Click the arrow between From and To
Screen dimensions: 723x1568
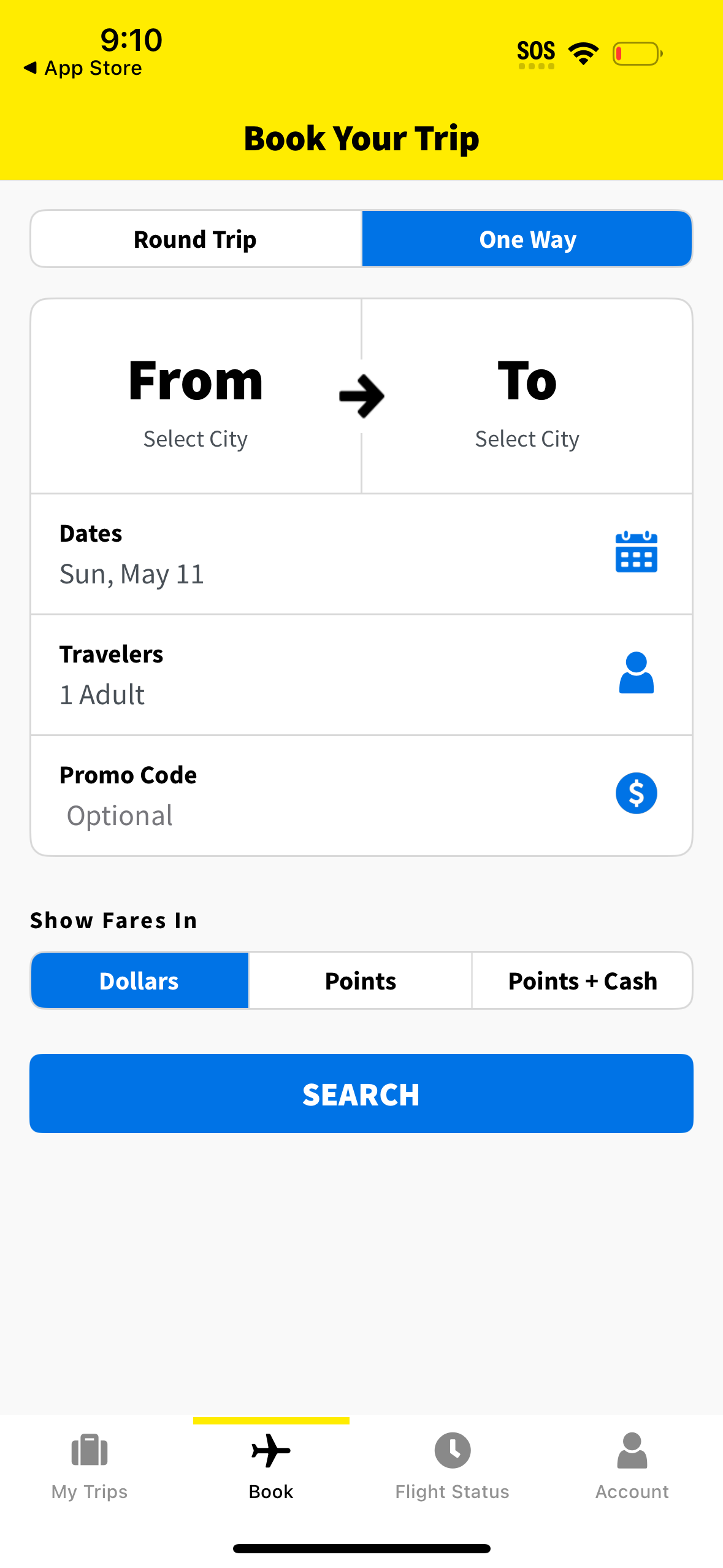tap(361, 396)
